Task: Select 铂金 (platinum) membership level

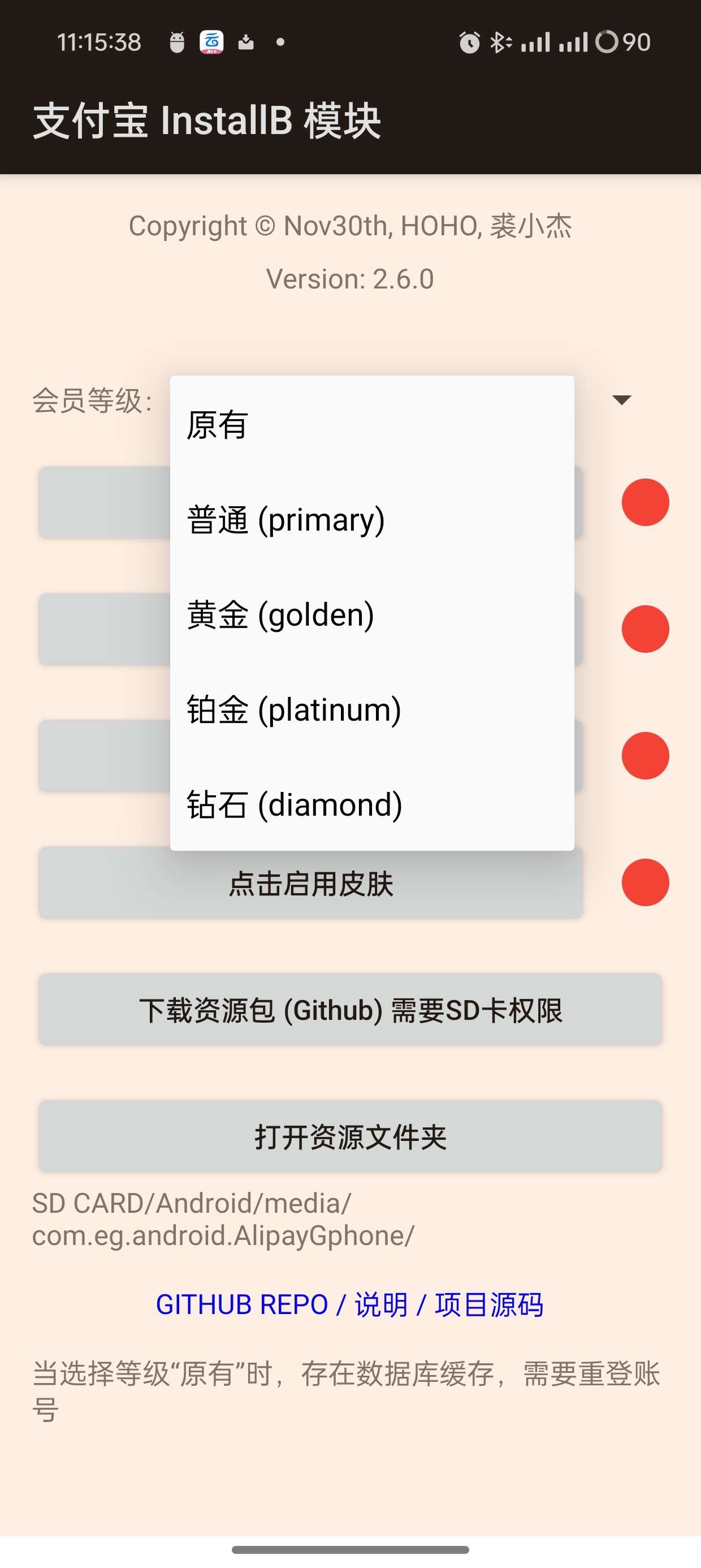Action: 372,709
